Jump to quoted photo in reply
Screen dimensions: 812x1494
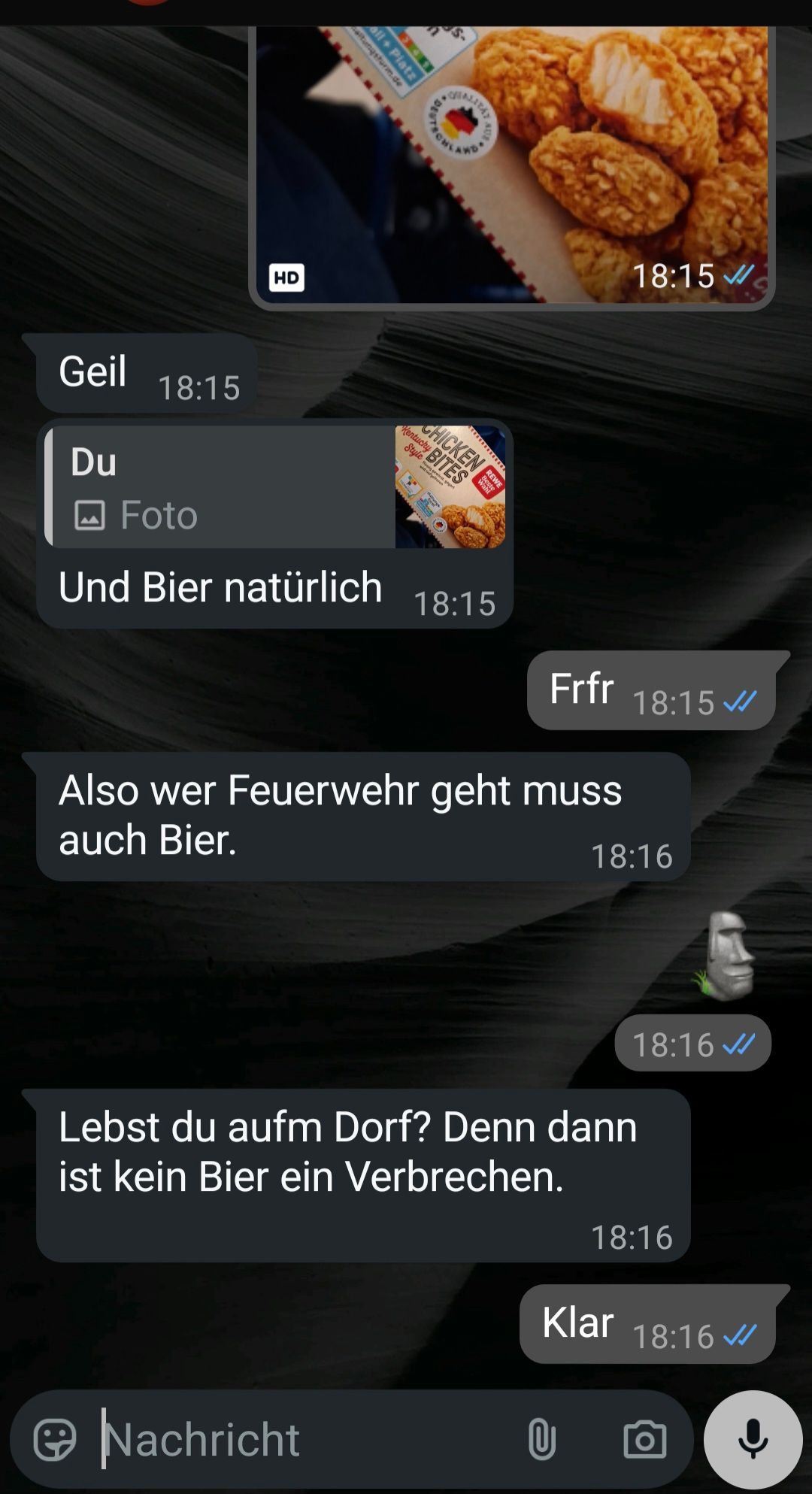click(x=274, y=487)
